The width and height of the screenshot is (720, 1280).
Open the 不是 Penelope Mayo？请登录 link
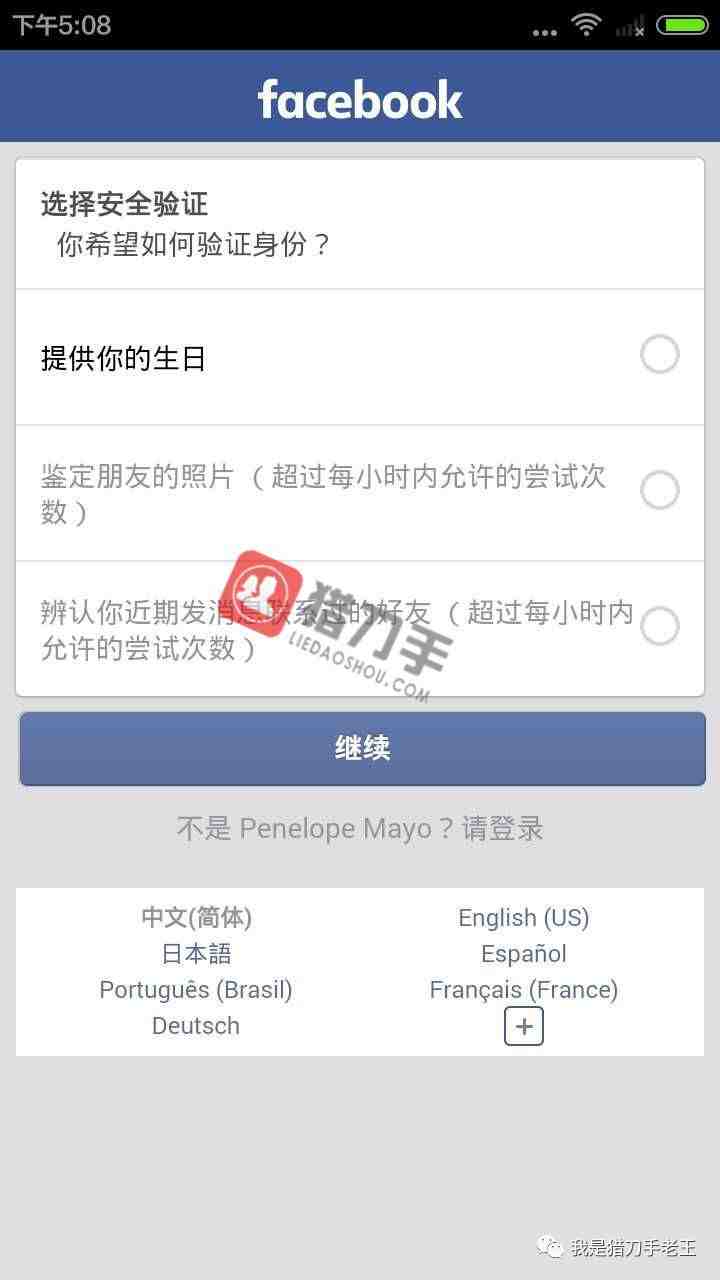[x=360, y=828]
